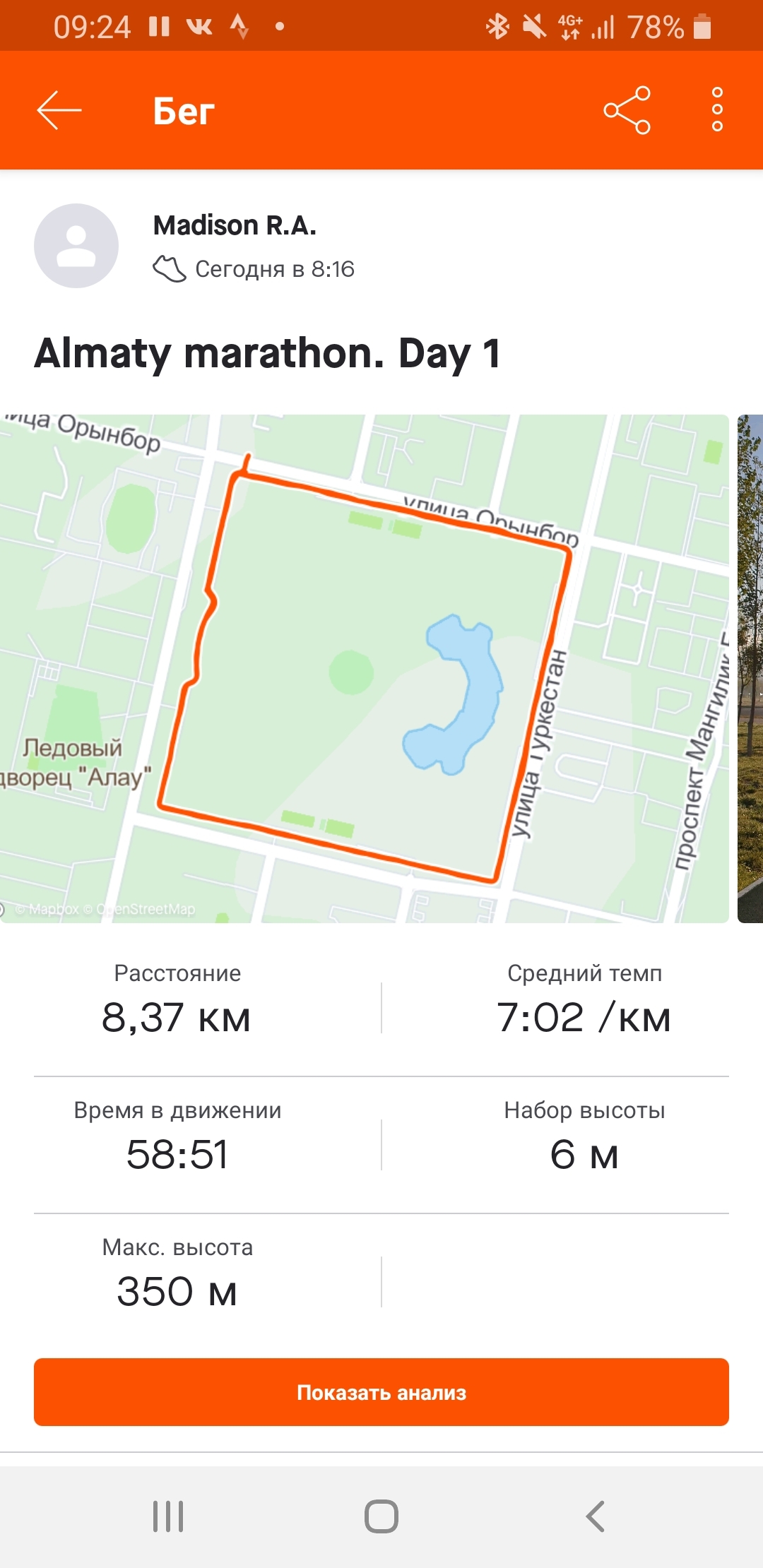Share this run activity
The image size is (763, 1568).
click(x=627, y=110)
